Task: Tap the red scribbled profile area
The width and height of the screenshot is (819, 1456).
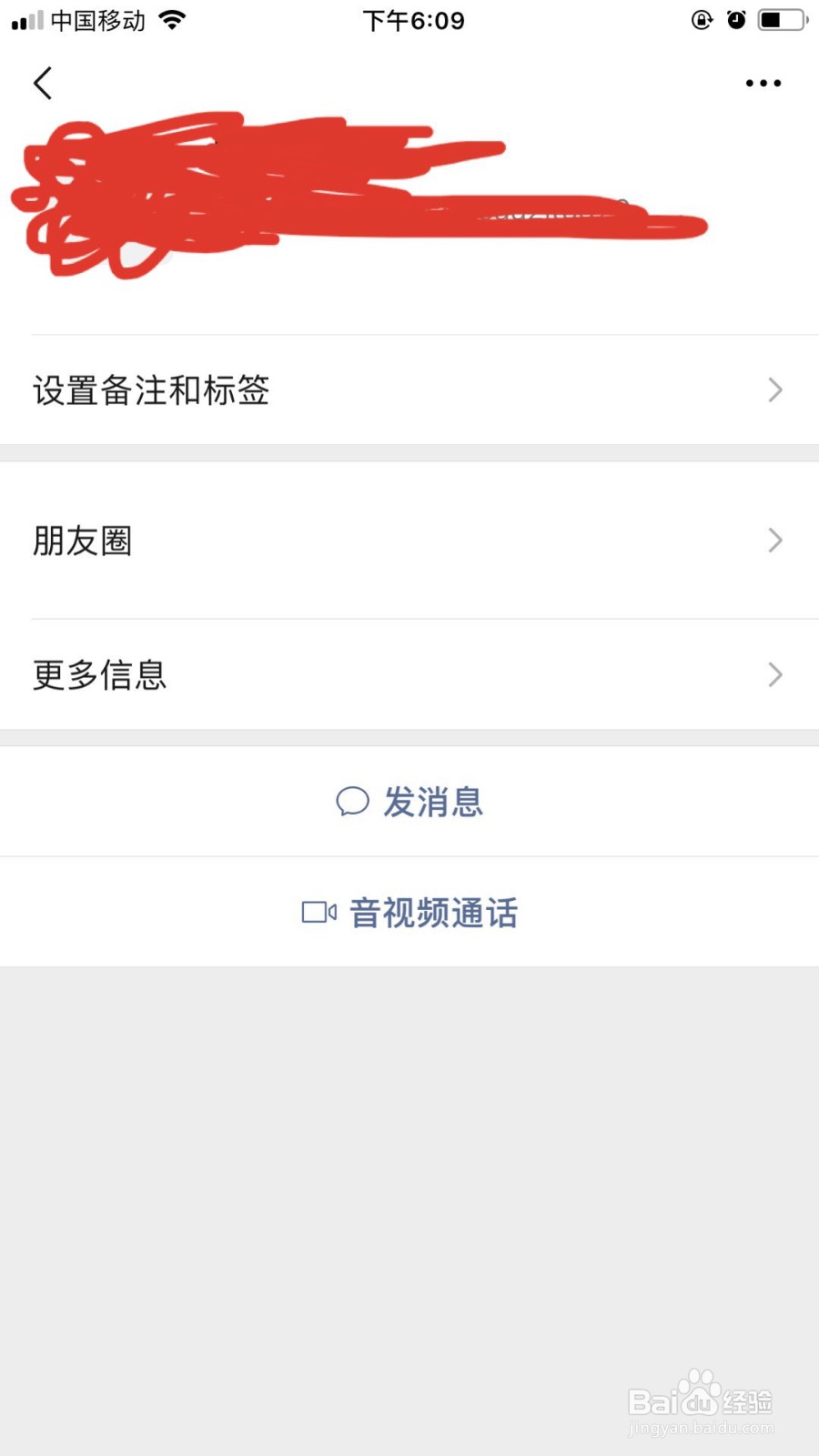Action: tap(273, 191)
